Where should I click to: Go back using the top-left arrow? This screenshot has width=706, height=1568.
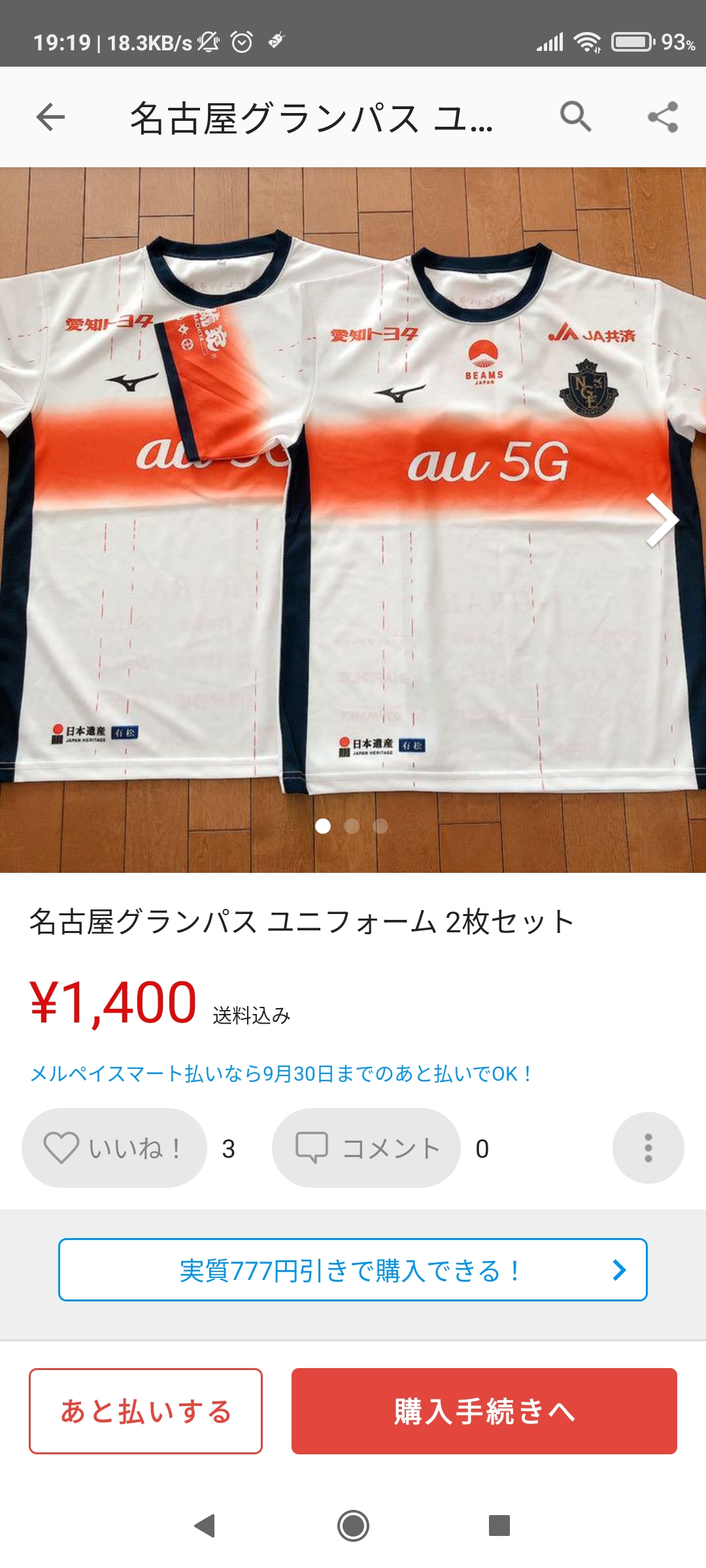50,118
